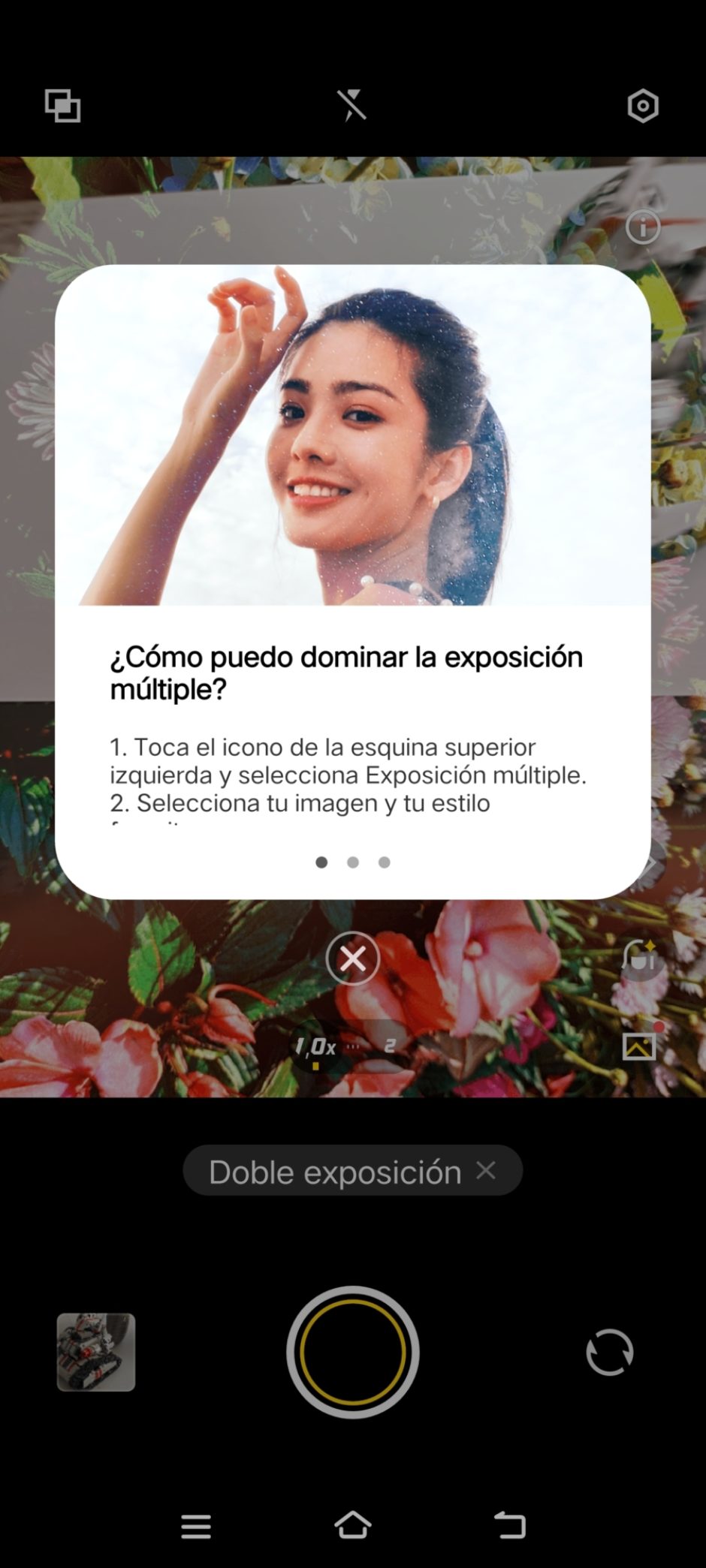
Task: Go to the third tutorial page dot
Action: click(x=385, y=862)
